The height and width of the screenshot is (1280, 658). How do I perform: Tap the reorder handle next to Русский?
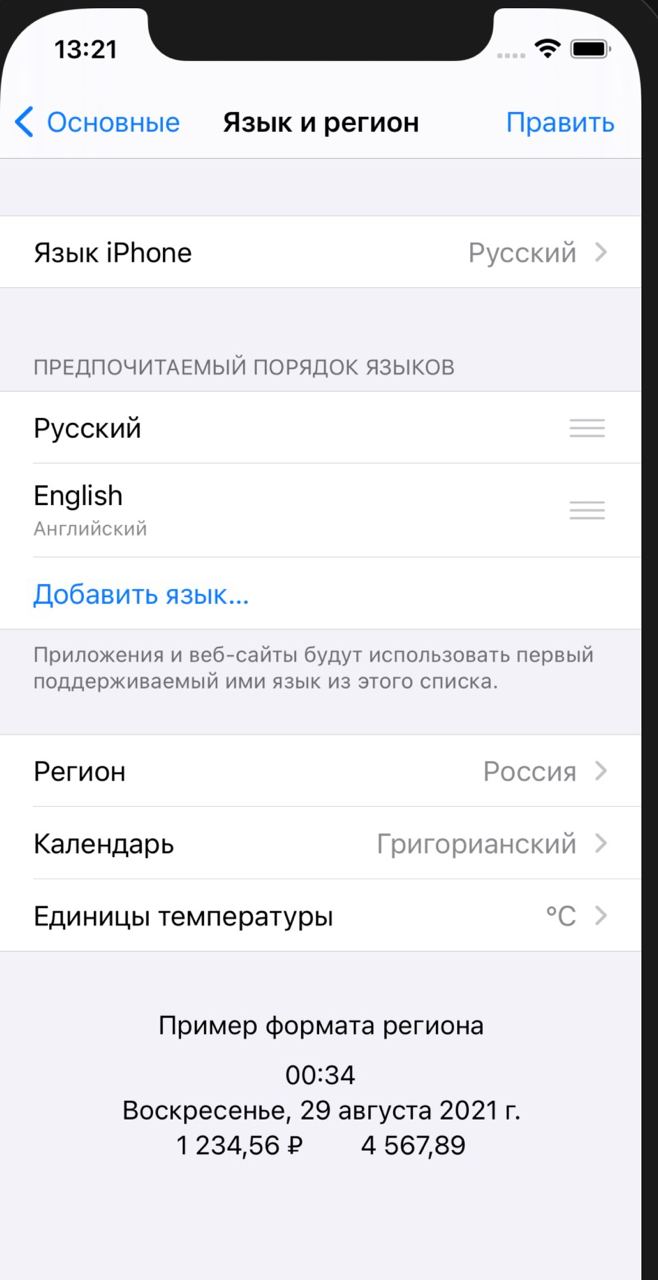click(x=587, y=428)
